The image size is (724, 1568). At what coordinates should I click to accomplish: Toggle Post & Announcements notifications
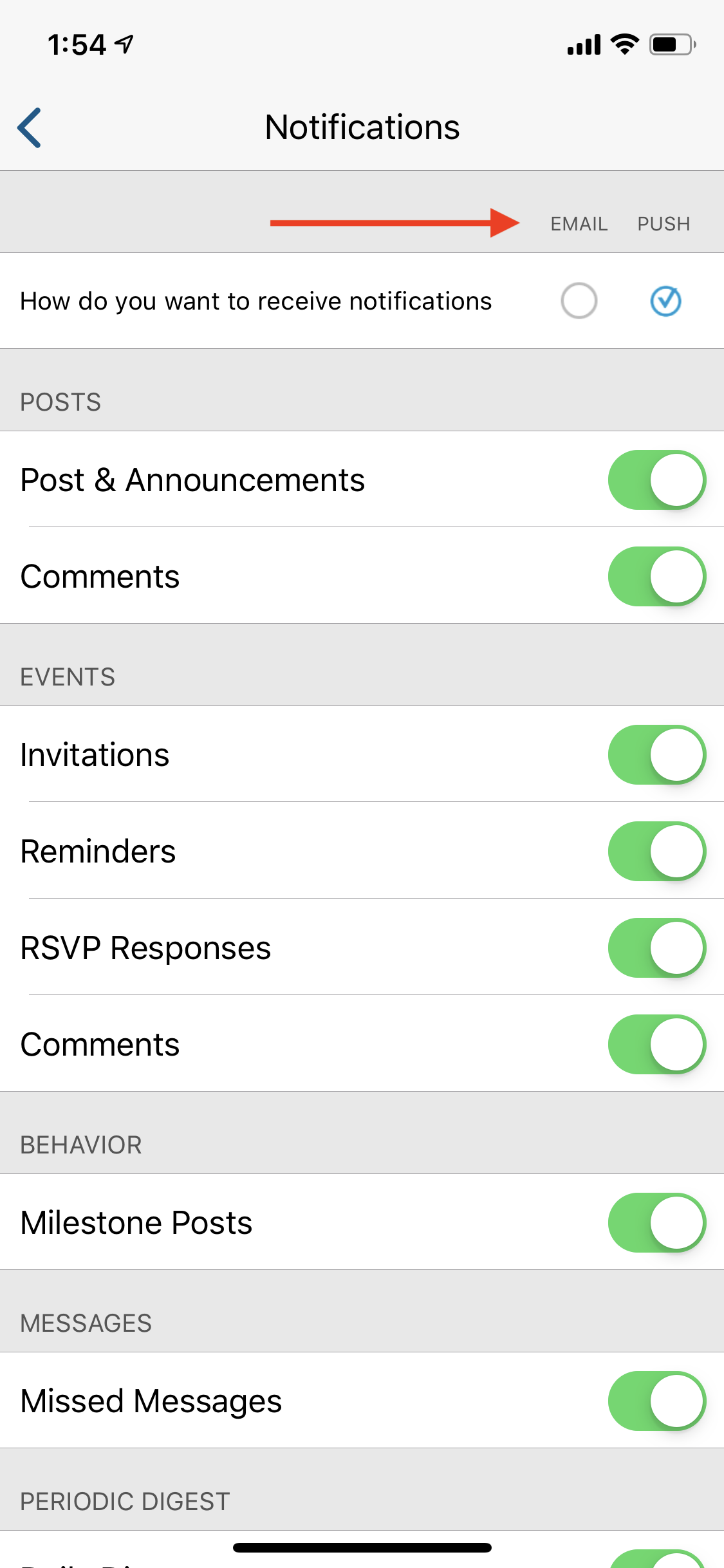point(656,480)
